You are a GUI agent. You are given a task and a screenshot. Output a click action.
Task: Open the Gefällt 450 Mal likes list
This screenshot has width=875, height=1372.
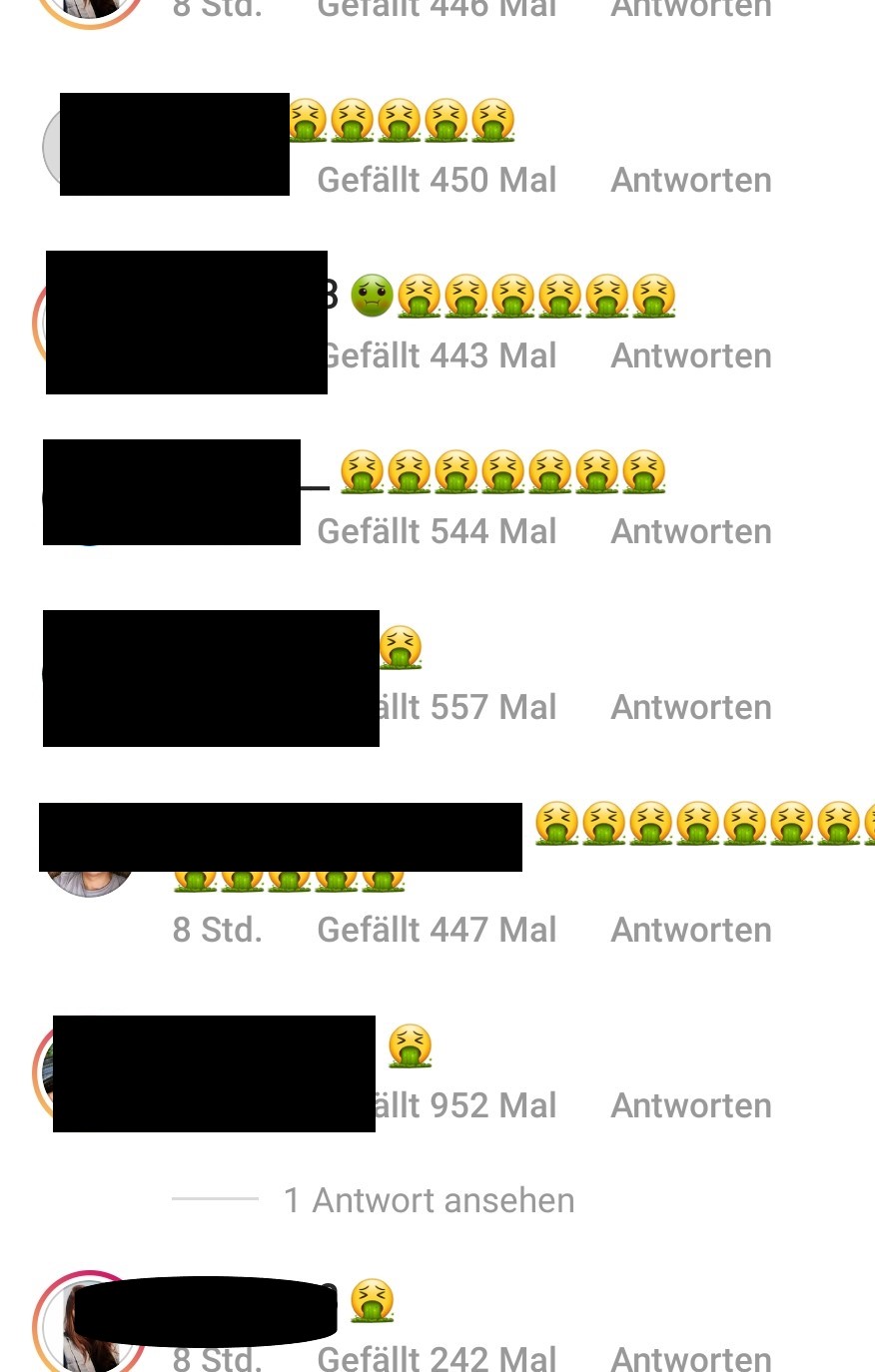(437, 181)
